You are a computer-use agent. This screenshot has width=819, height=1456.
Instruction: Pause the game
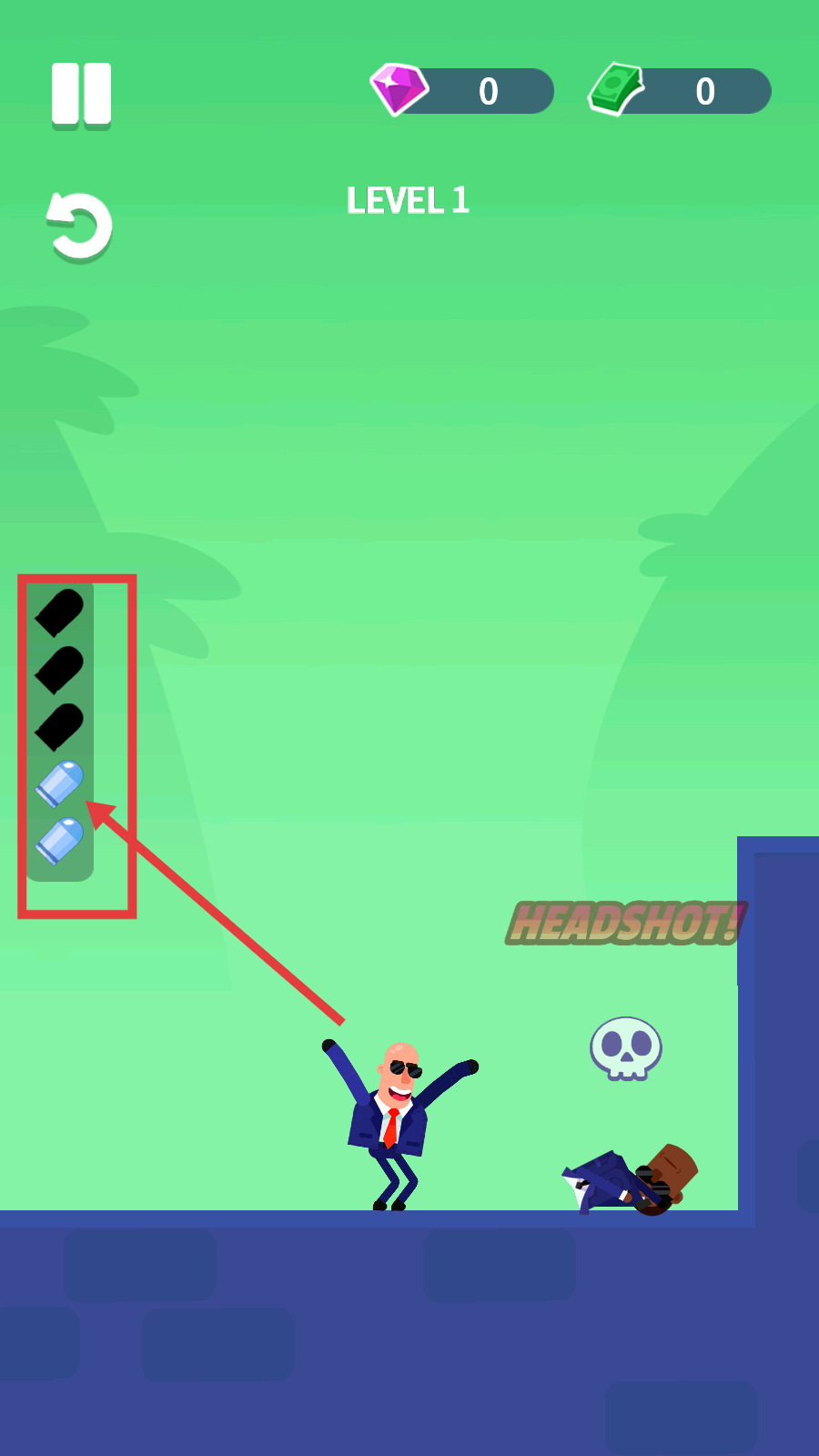(81, 94)
